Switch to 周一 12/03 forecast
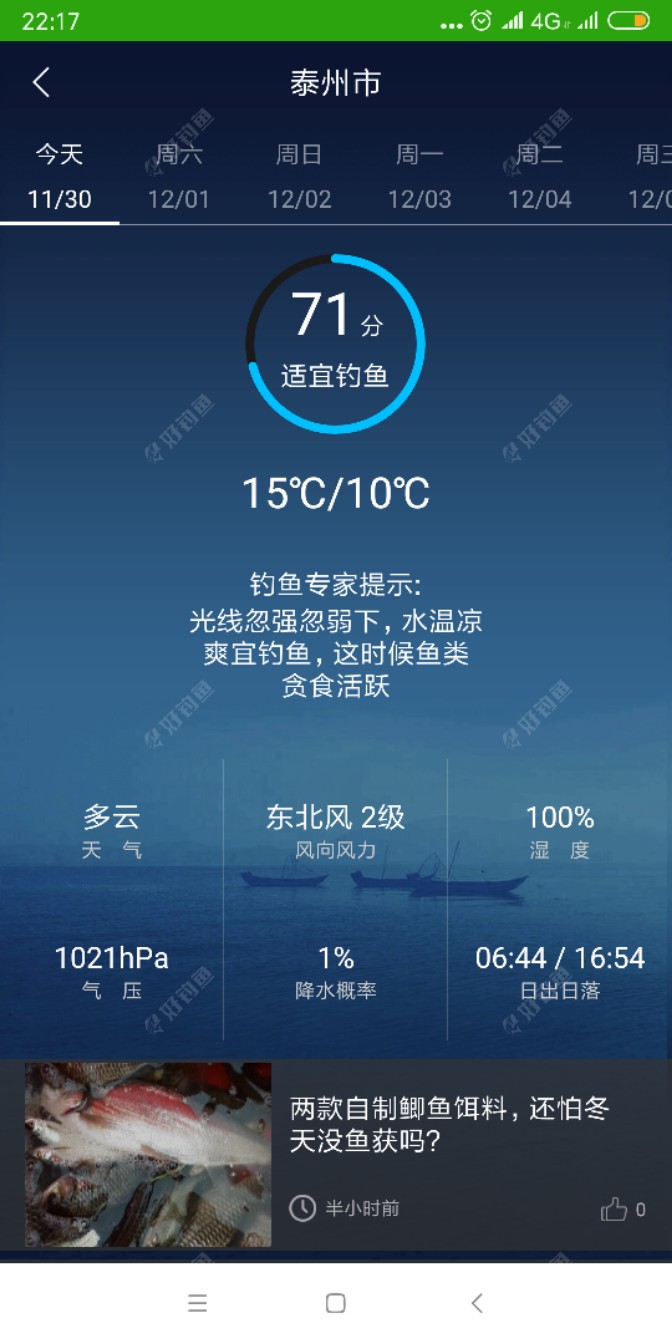 (x=419, y=177)
